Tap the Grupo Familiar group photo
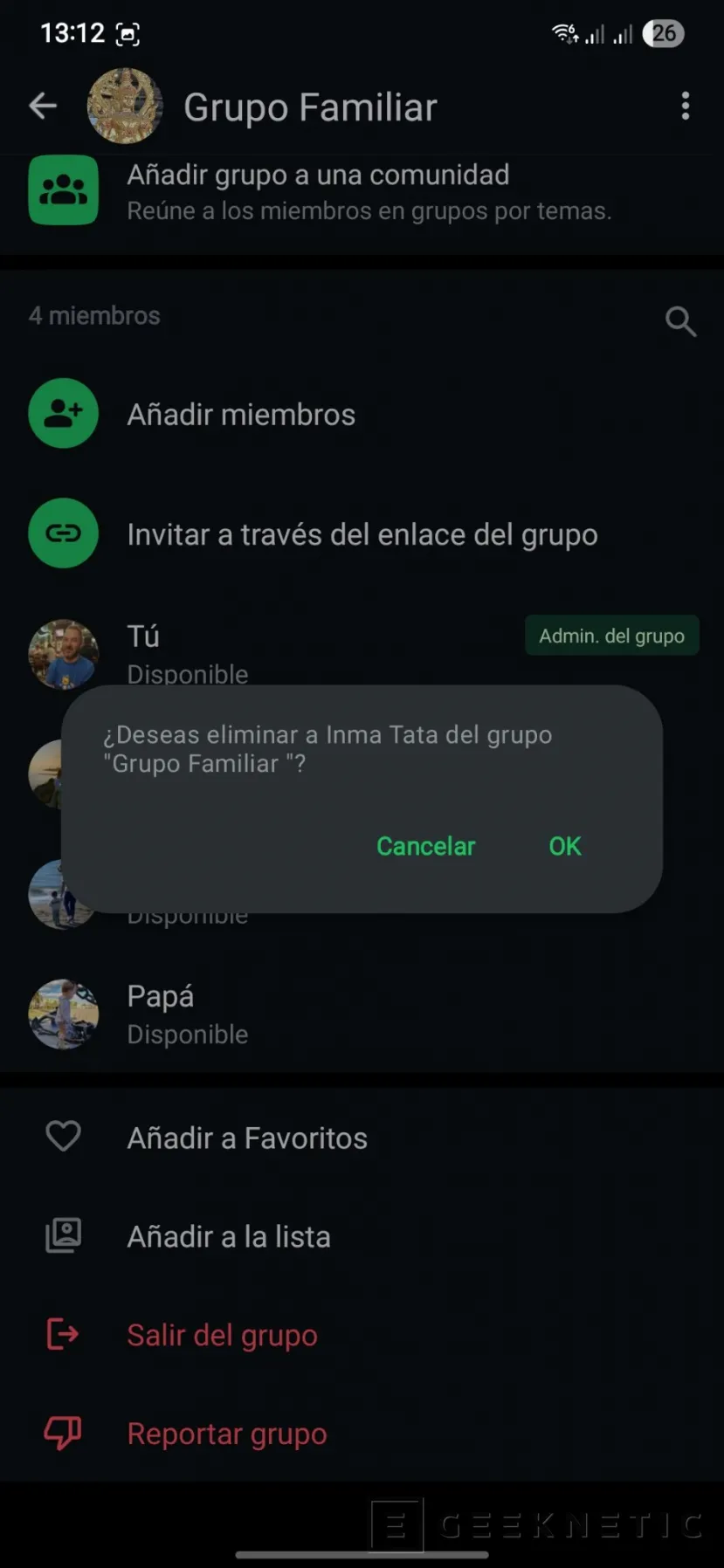The image size is (724, 1568). click(x=125, y=105)
